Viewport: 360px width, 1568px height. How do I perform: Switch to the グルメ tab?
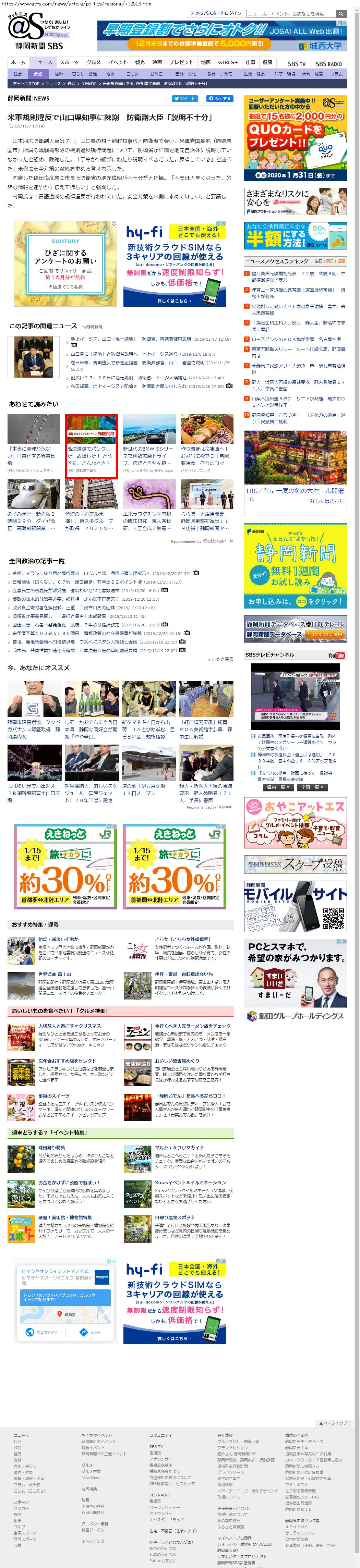[x=93, y=62]
